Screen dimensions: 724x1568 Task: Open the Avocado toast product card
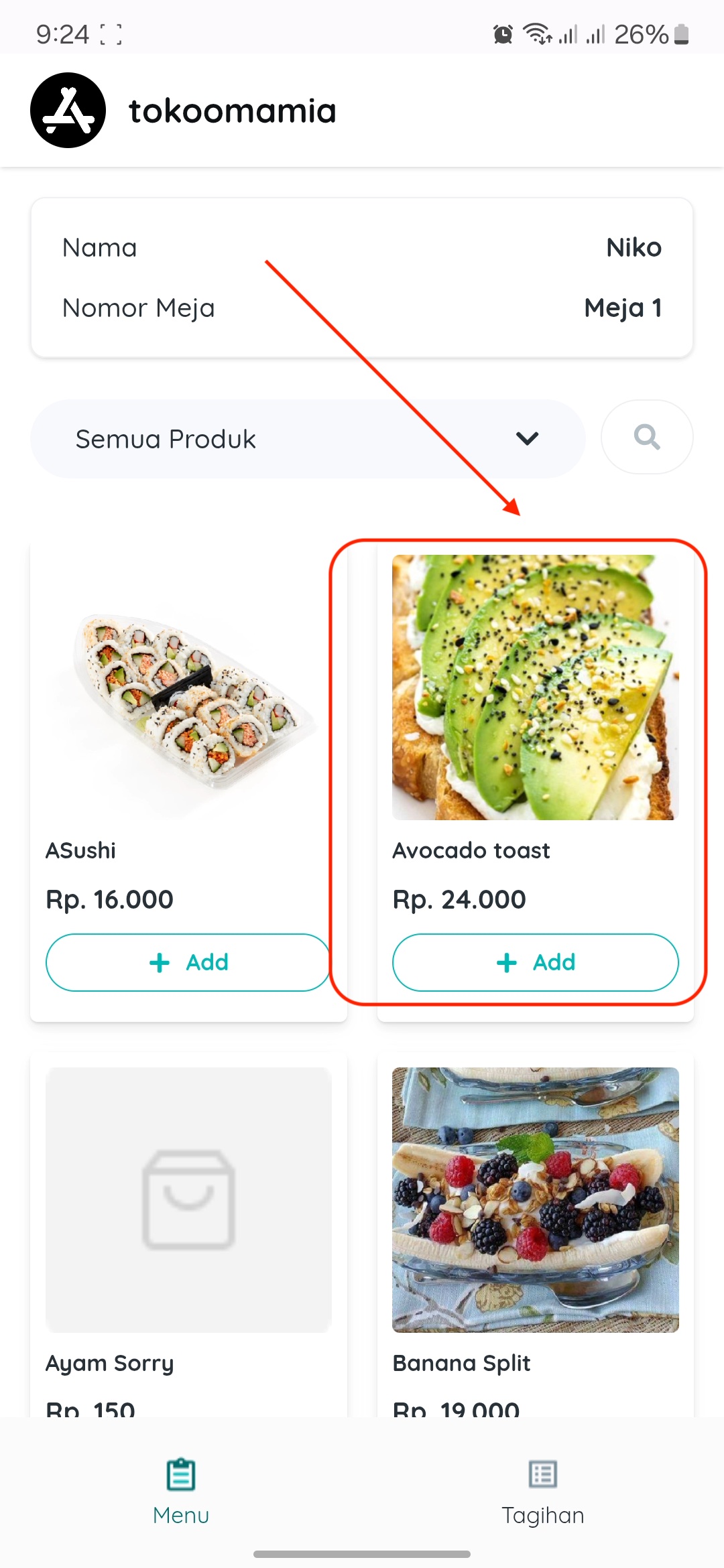click(x=535, y=781)
